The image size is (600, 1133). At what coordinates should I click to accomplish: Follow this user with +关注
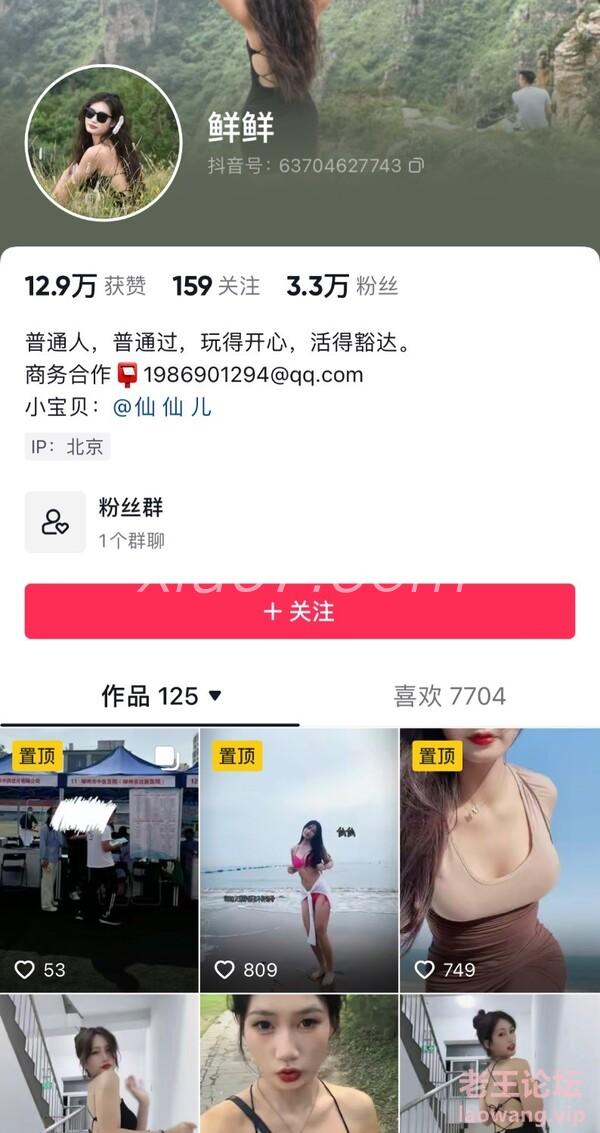coord(299,611)
